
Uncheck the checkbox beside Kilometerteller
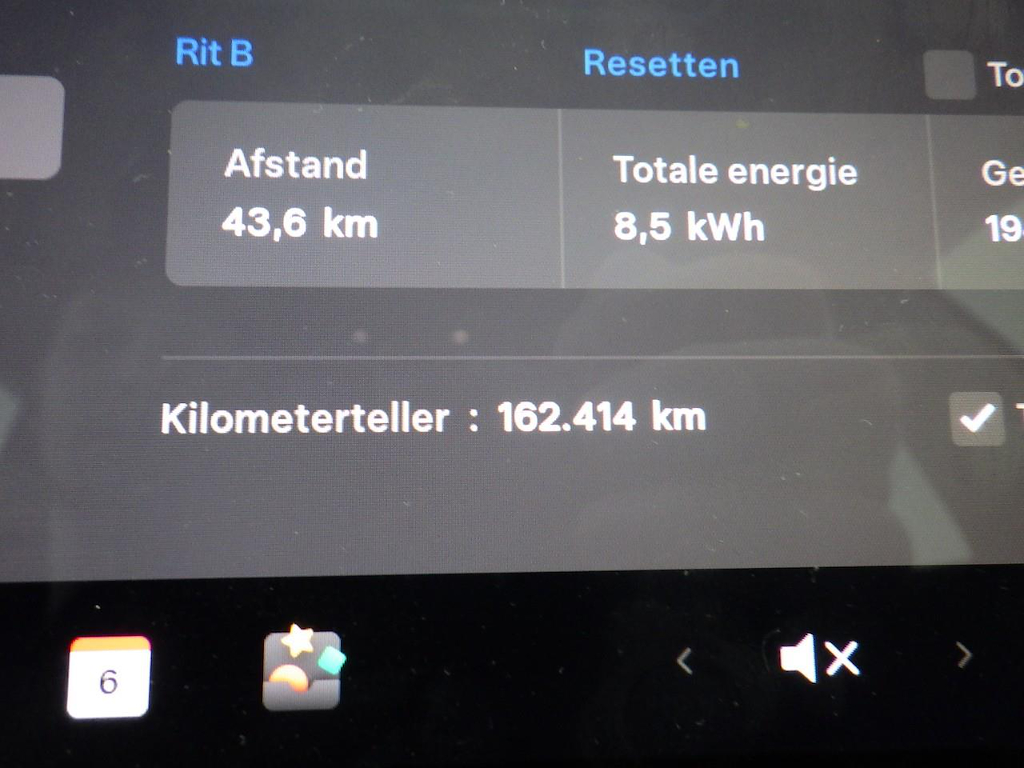977,418
